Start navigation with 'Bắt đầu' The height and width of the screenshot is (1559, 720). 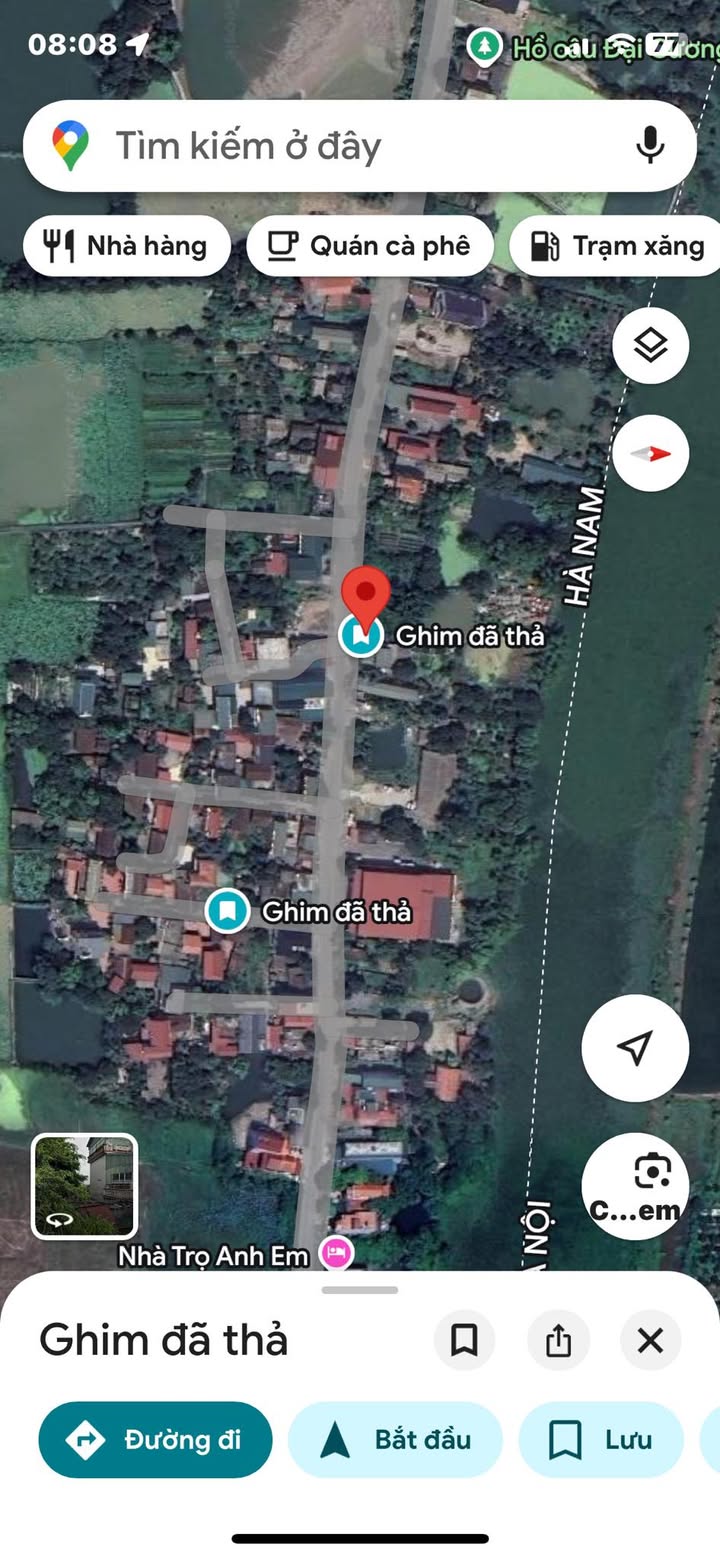[395, 1440]
